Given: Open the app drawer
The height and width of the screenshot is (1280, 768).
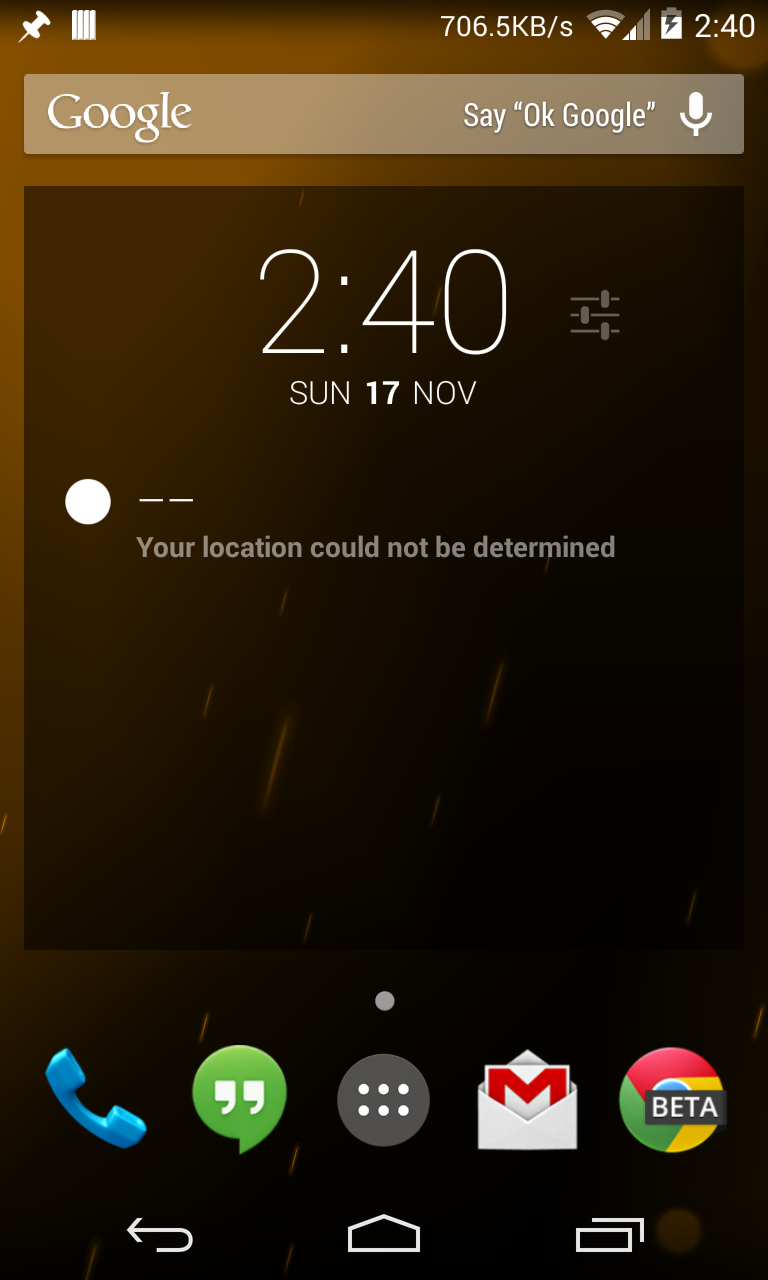Looking at the screenshot, I should 384,1100.
